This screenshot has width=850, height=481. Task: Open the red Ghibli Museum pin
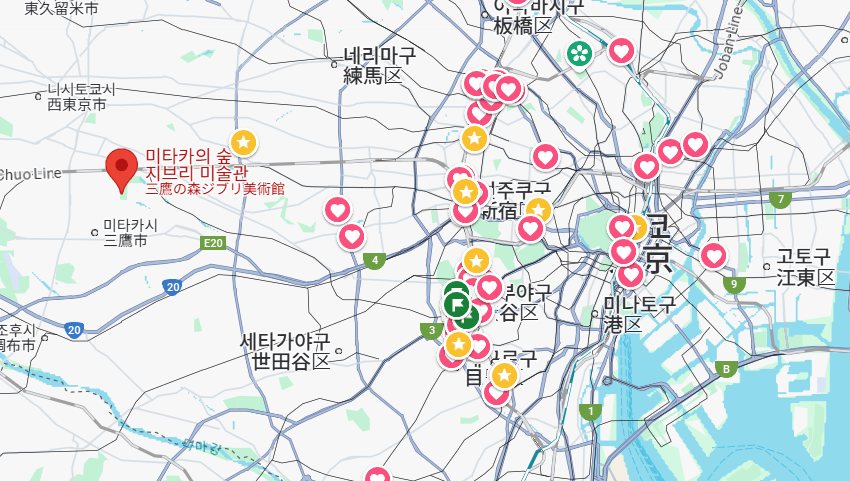[122, 167]
